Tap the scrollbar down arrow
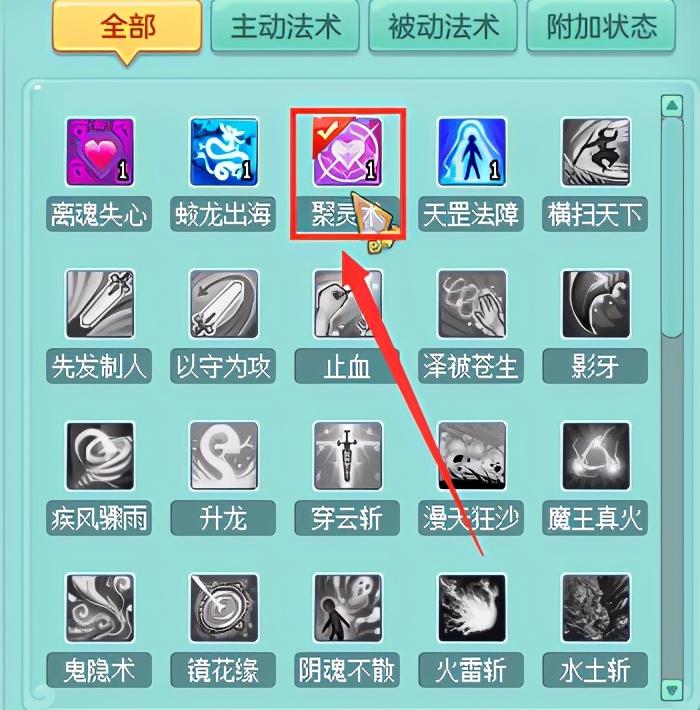This screenshot has width=700, height=710. pos(672,688)
